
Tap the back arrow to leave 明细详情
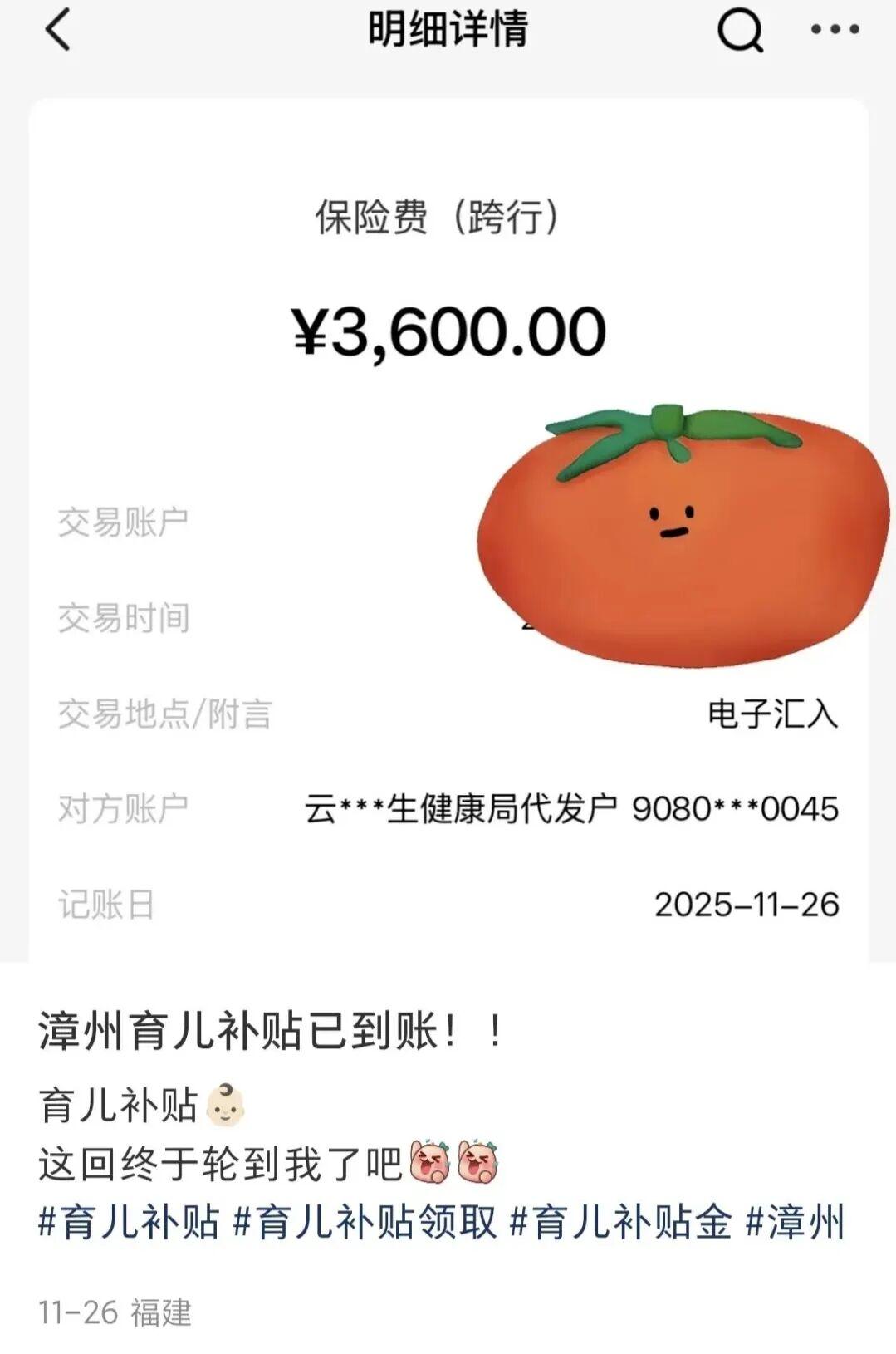pos(56,28)
